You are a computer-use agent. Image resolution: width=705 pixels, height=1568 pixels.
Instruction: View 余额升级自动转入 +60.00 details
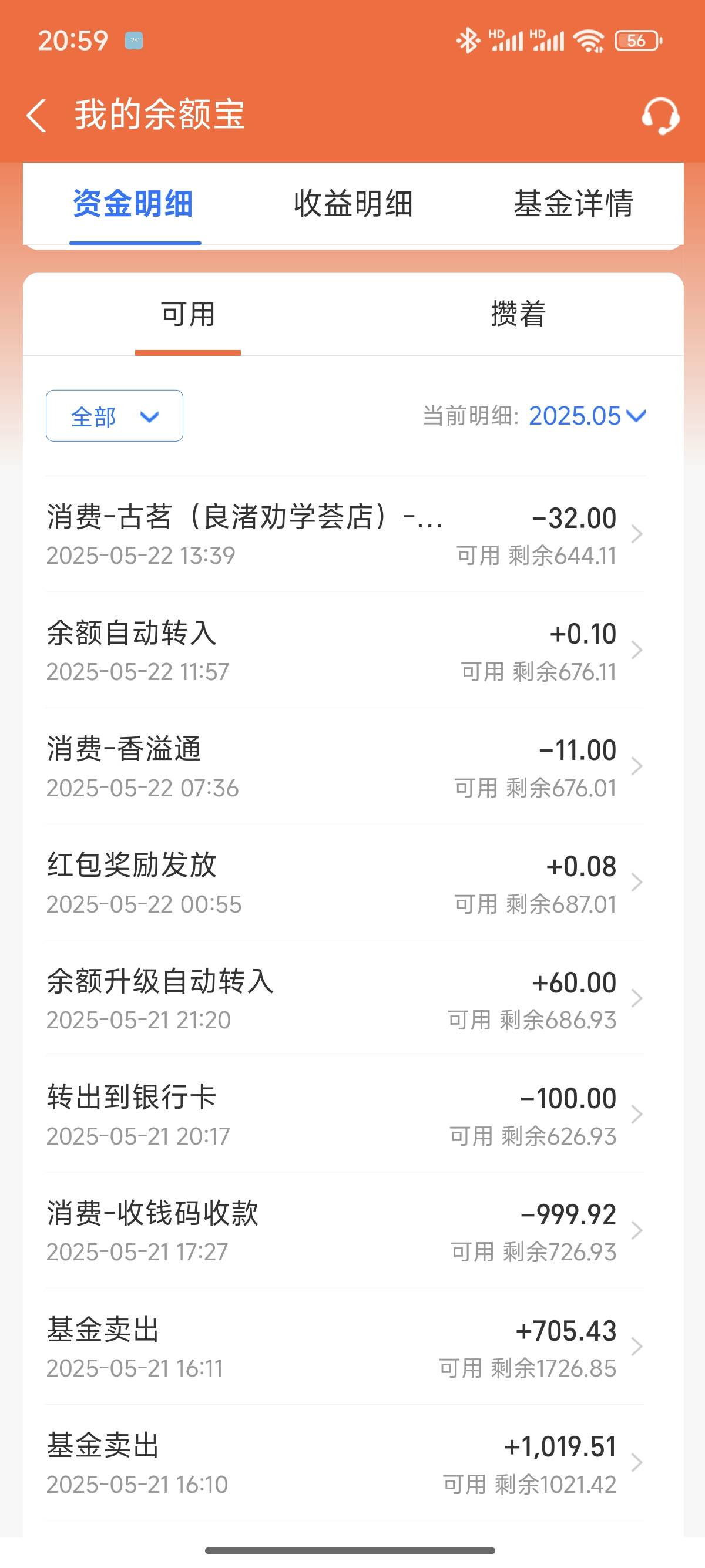(345, 999)
